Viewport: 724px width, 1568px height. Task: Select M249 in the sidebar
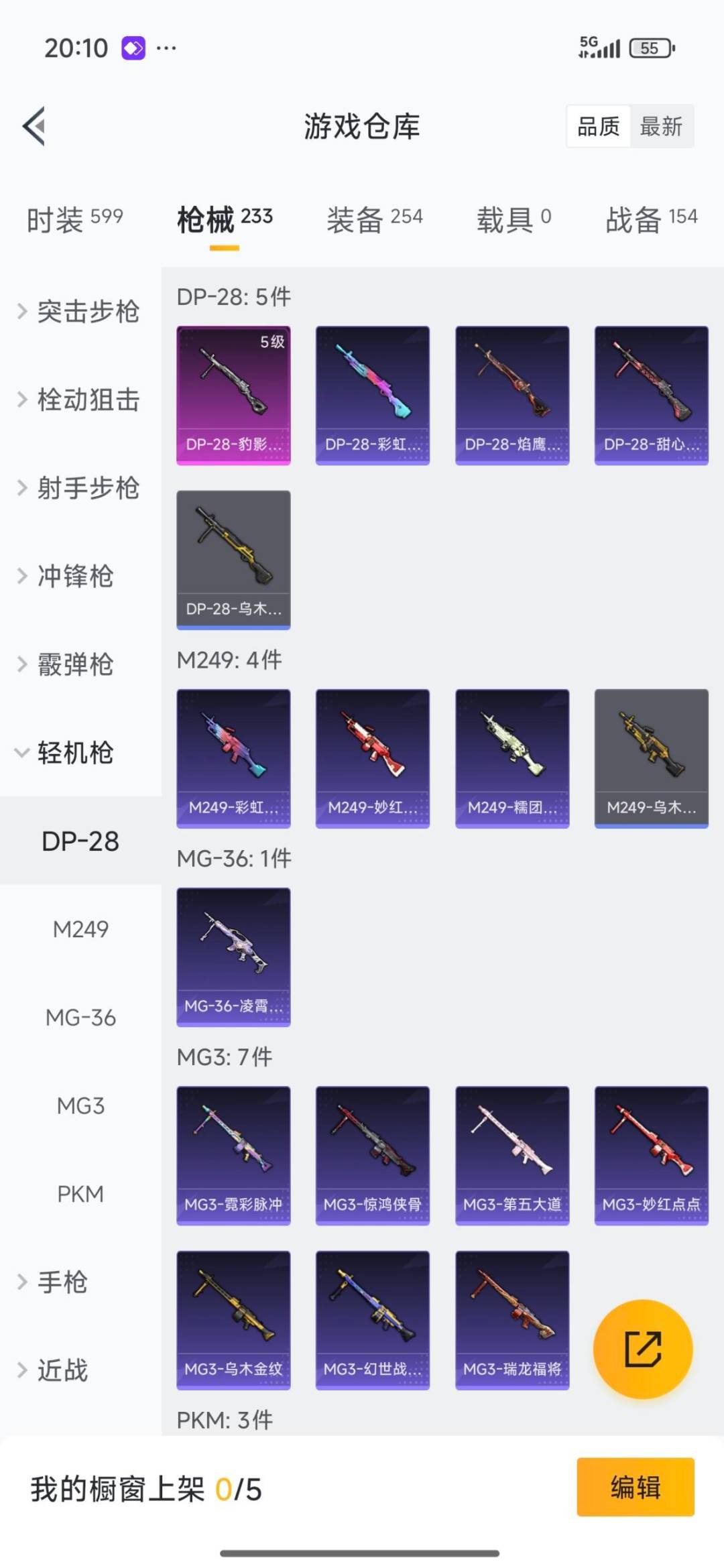pos(79,929)
